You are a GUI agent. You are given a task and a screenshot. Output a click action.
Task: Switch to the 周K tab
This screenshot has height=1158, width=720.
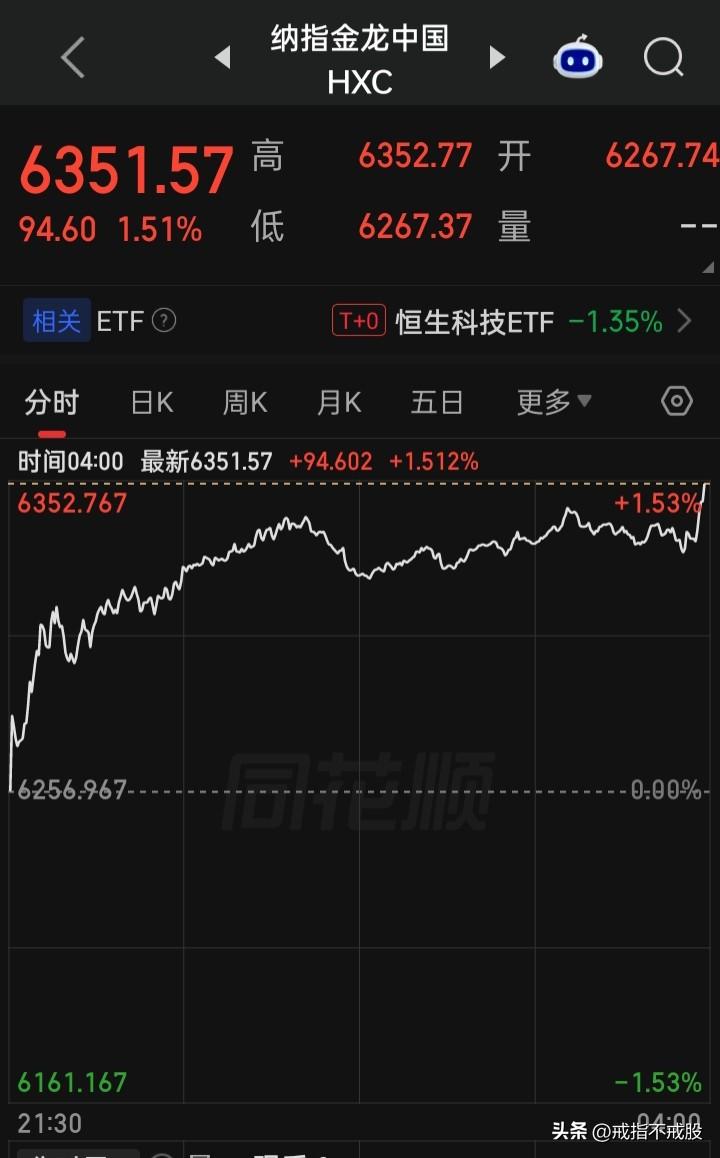[x=245, y=402]
